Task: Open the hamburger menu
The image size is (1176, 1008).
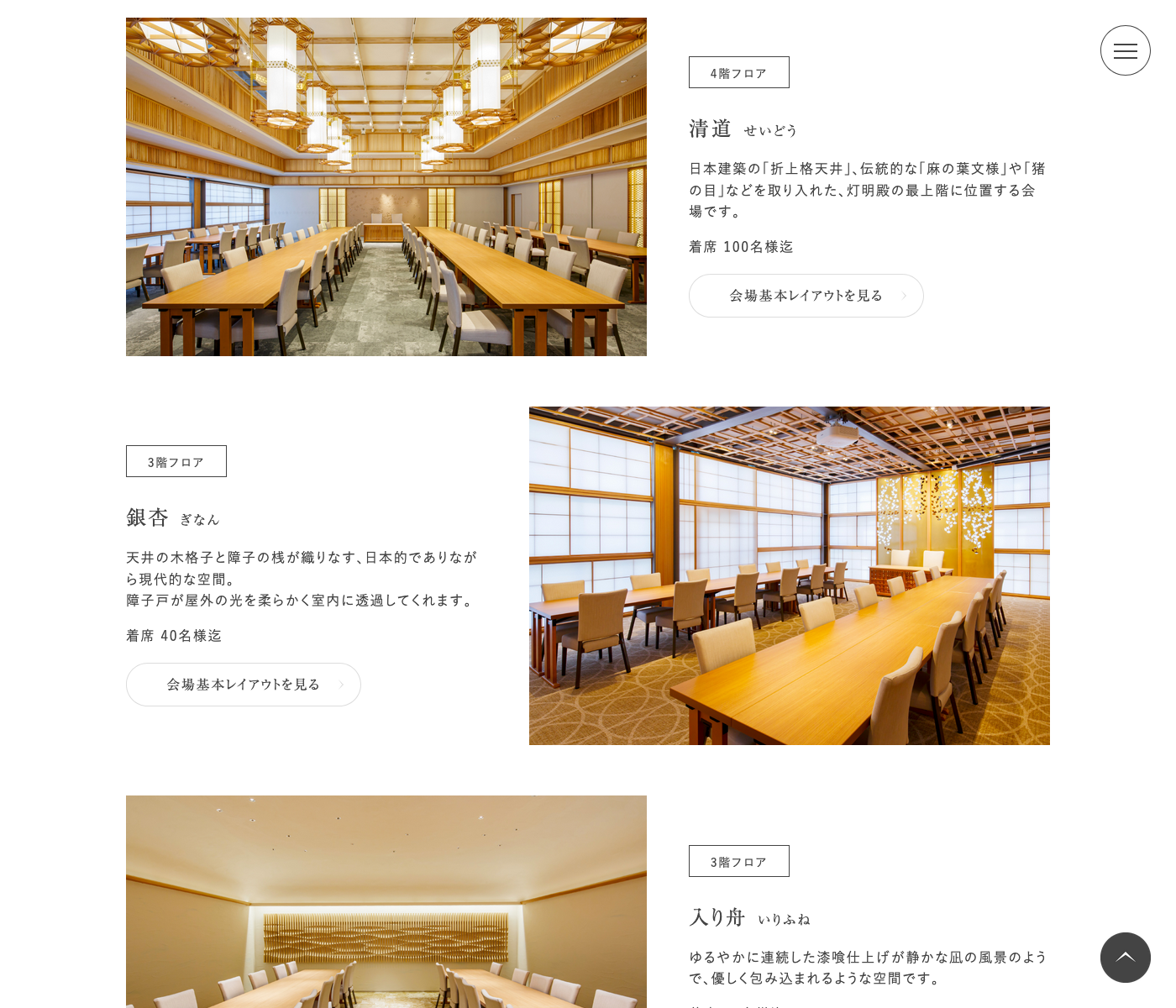Action: click(1125, 50)
